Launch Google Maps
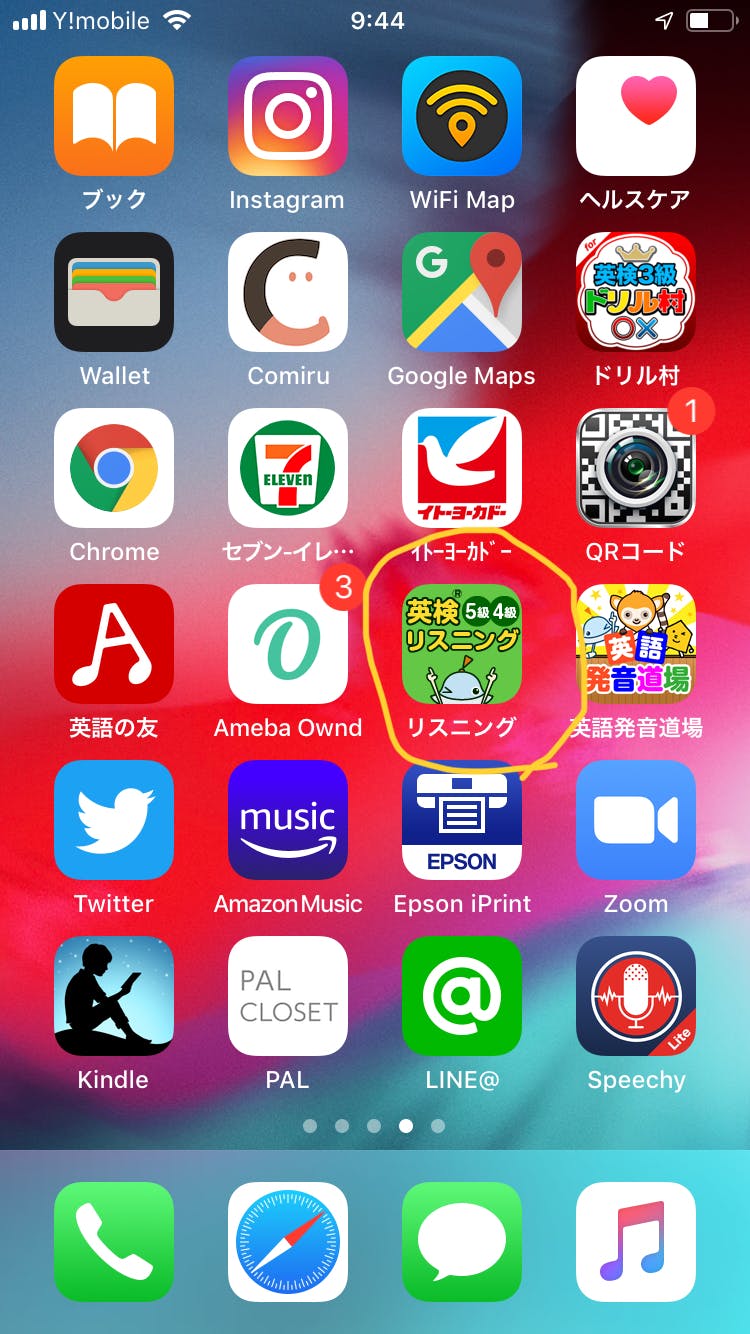Viewport: 750px width, 1334px height. click(x=462, y=292)
